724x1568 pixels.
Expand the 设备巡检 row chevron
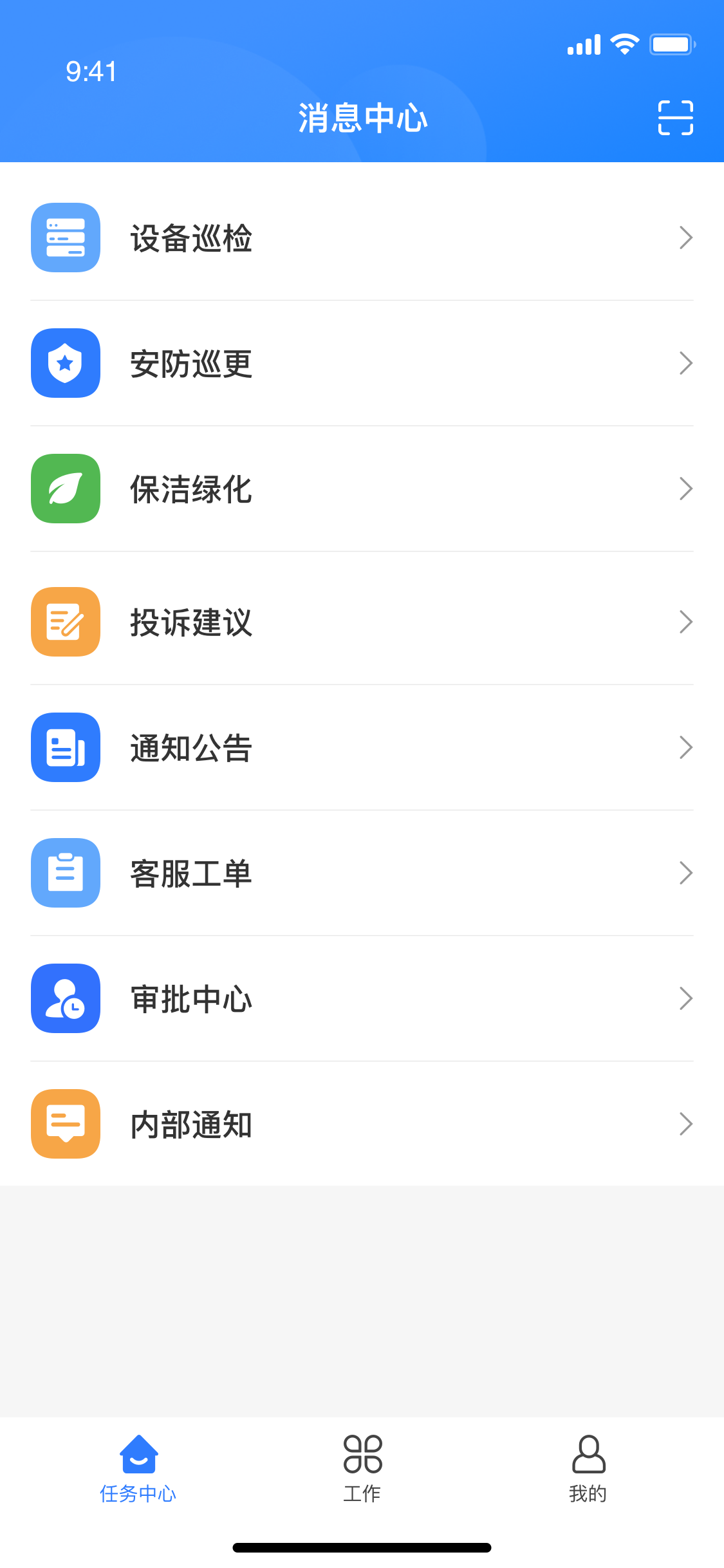[687, 237]
